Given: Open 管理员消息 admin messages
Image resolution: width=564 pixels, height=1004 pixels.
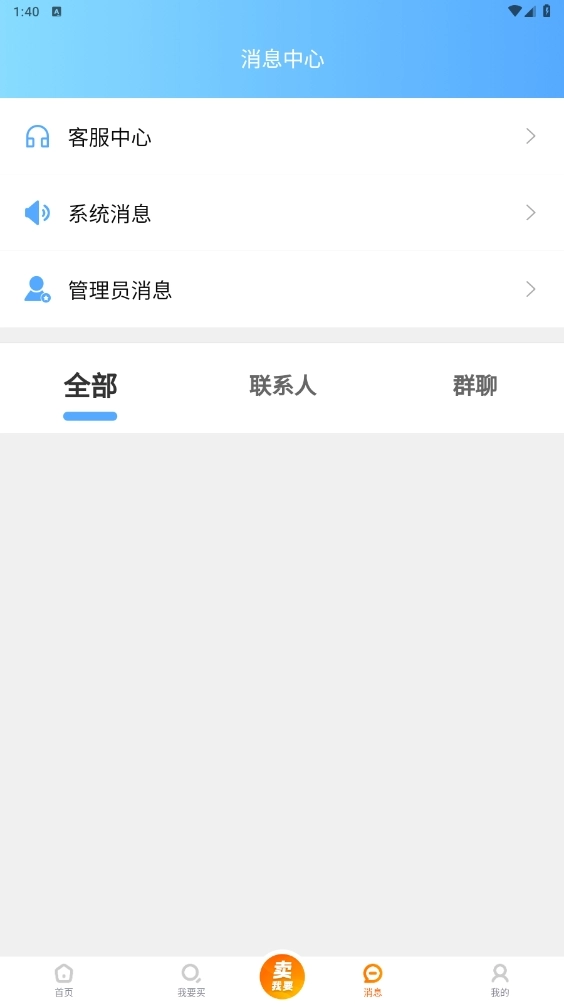Looking at the screenshot, I should pyautogui.click(x=282, y=289).
